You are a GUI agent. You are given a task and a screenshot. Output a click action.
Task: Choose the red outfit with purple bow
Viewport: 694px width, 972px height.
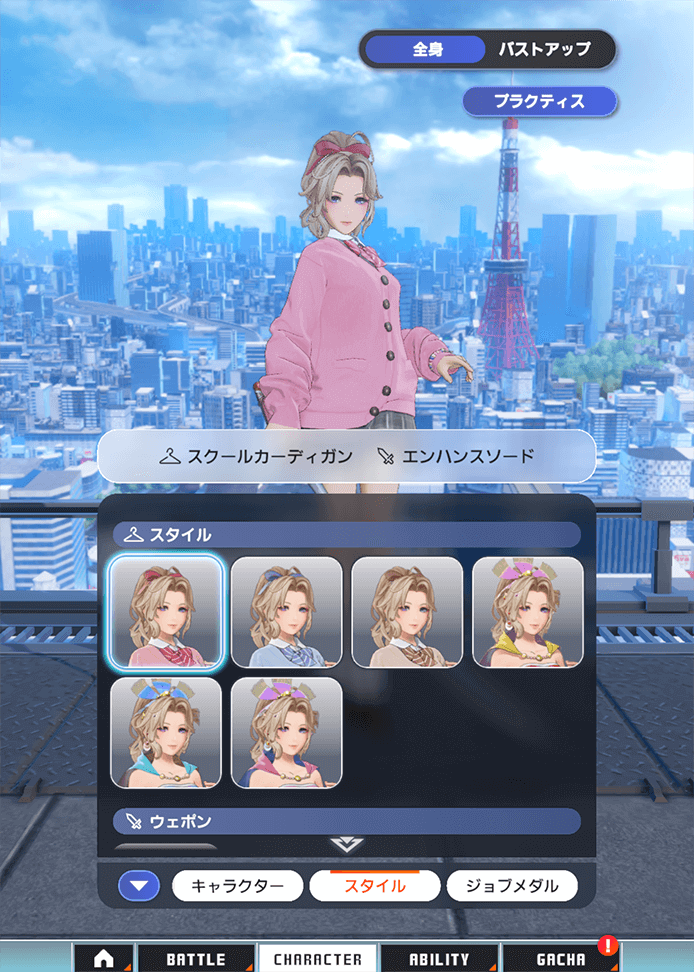click(286, 732)
